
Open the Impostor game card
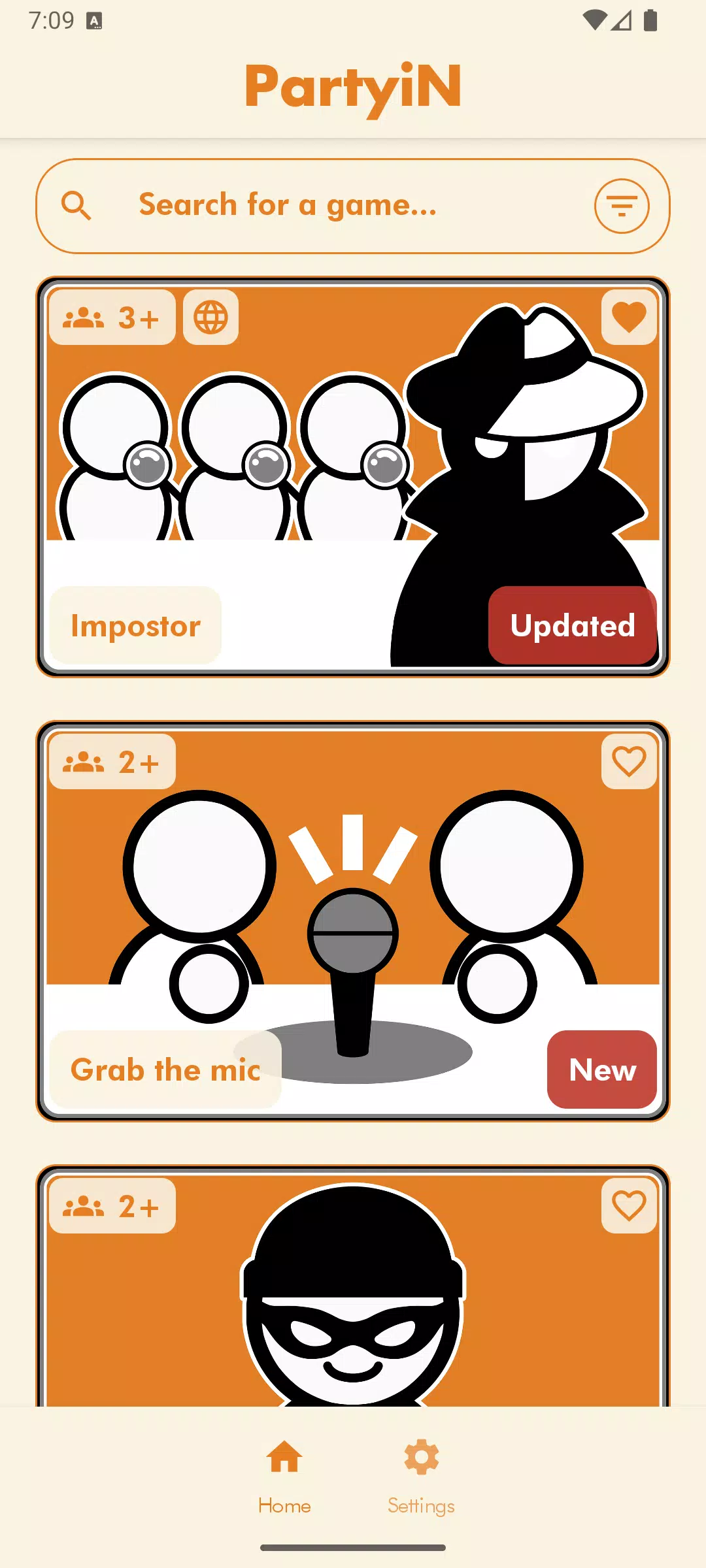click(x=353, y=477)
